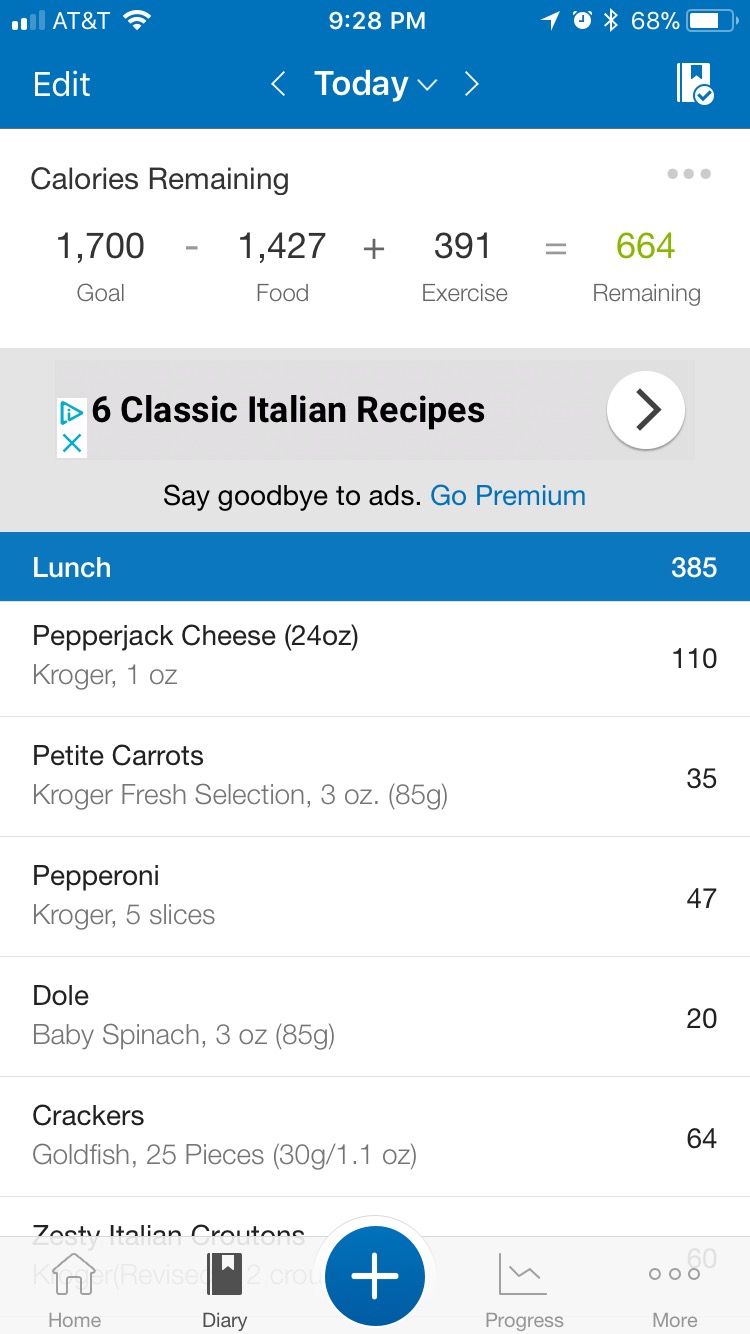
Task: Switch to the Diary tab
Action: [x=225, y=1290]
